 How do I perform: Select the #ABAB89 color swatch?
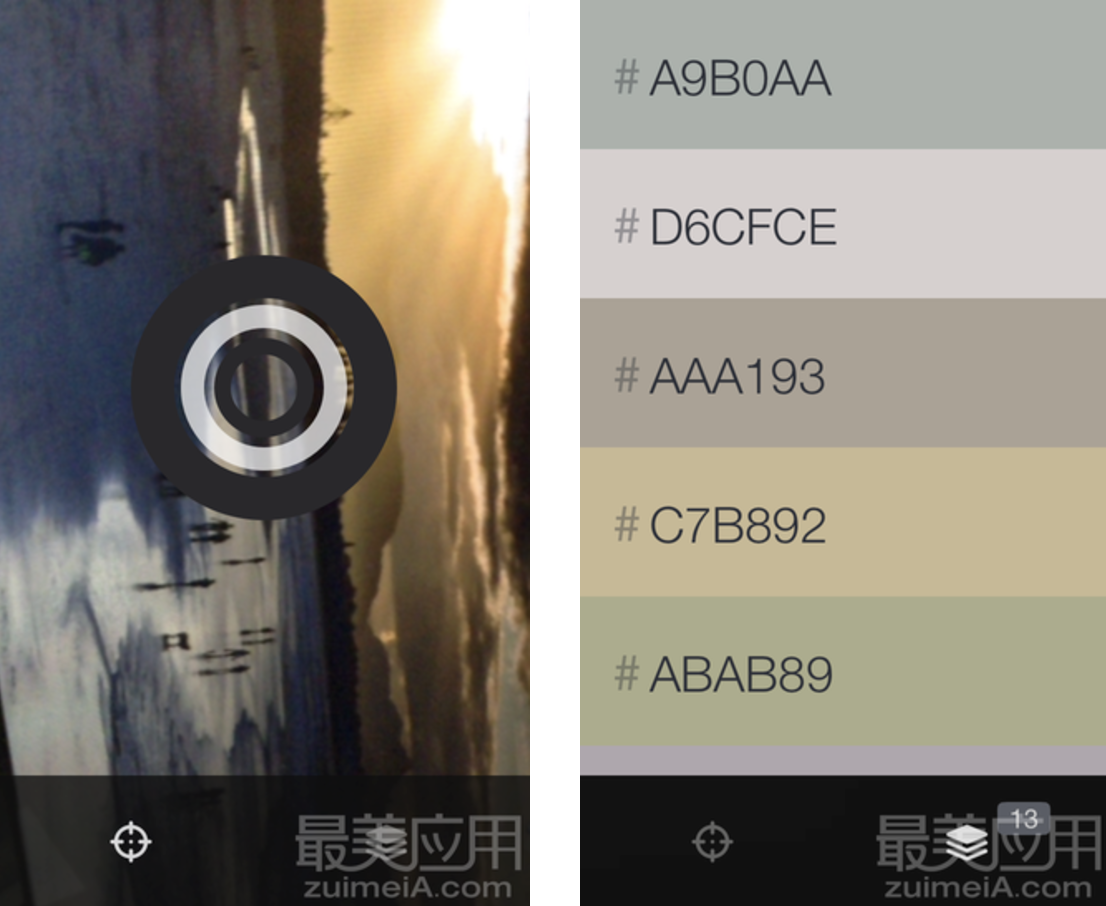(x=842, y=673)
